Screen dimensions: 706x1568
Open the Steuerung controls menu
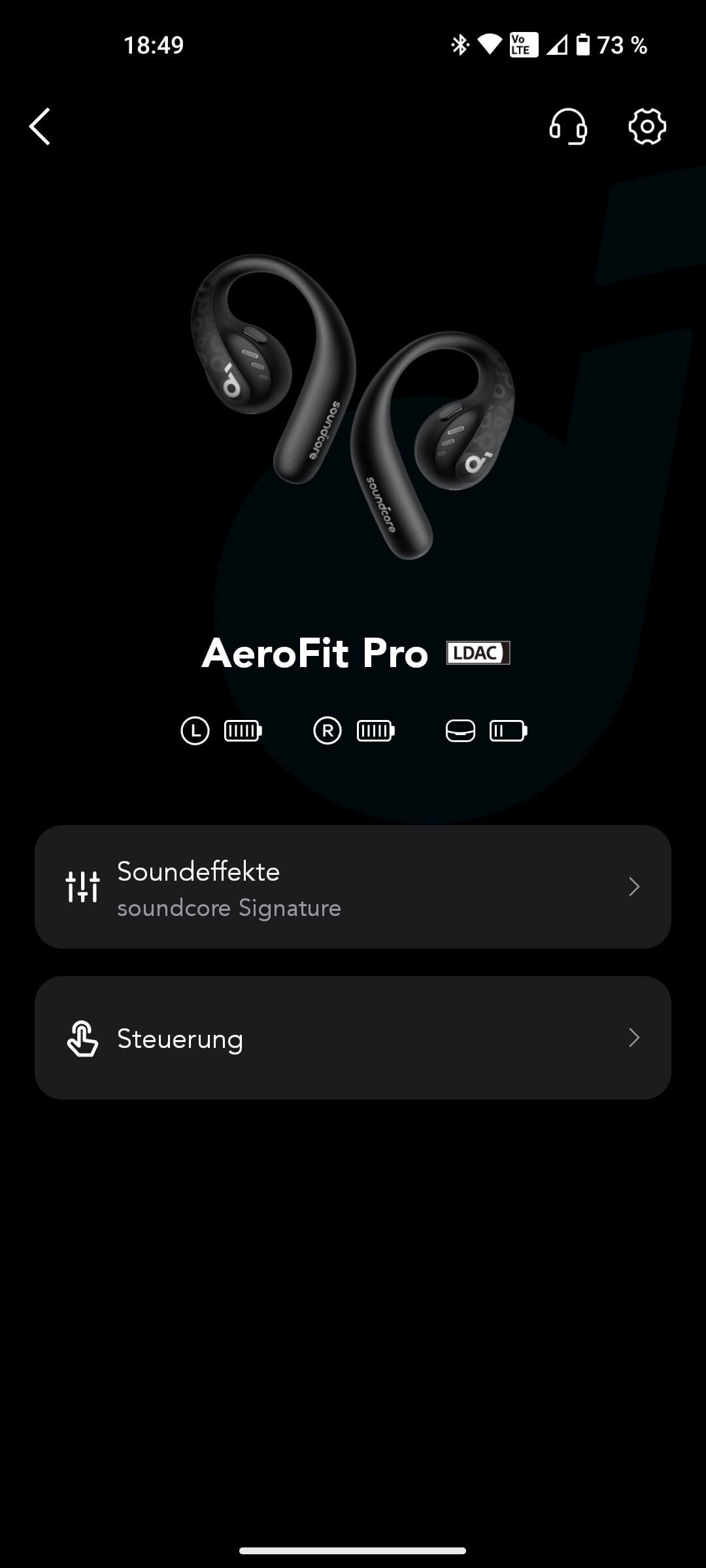pos(353,1037)
